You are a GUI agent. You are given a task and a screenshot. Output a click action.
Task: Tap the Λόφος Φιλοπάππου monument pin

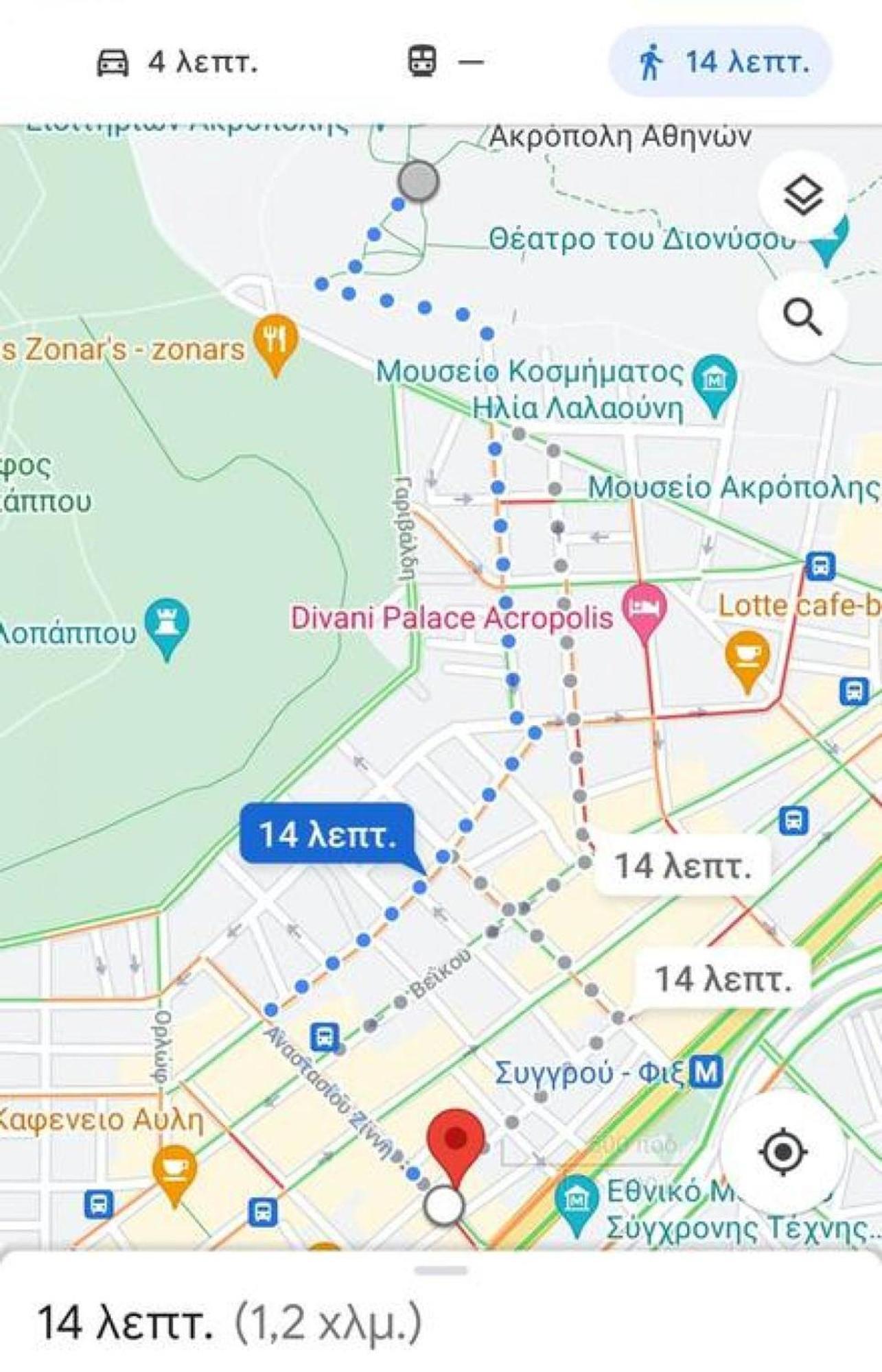[x=168, y=624]
